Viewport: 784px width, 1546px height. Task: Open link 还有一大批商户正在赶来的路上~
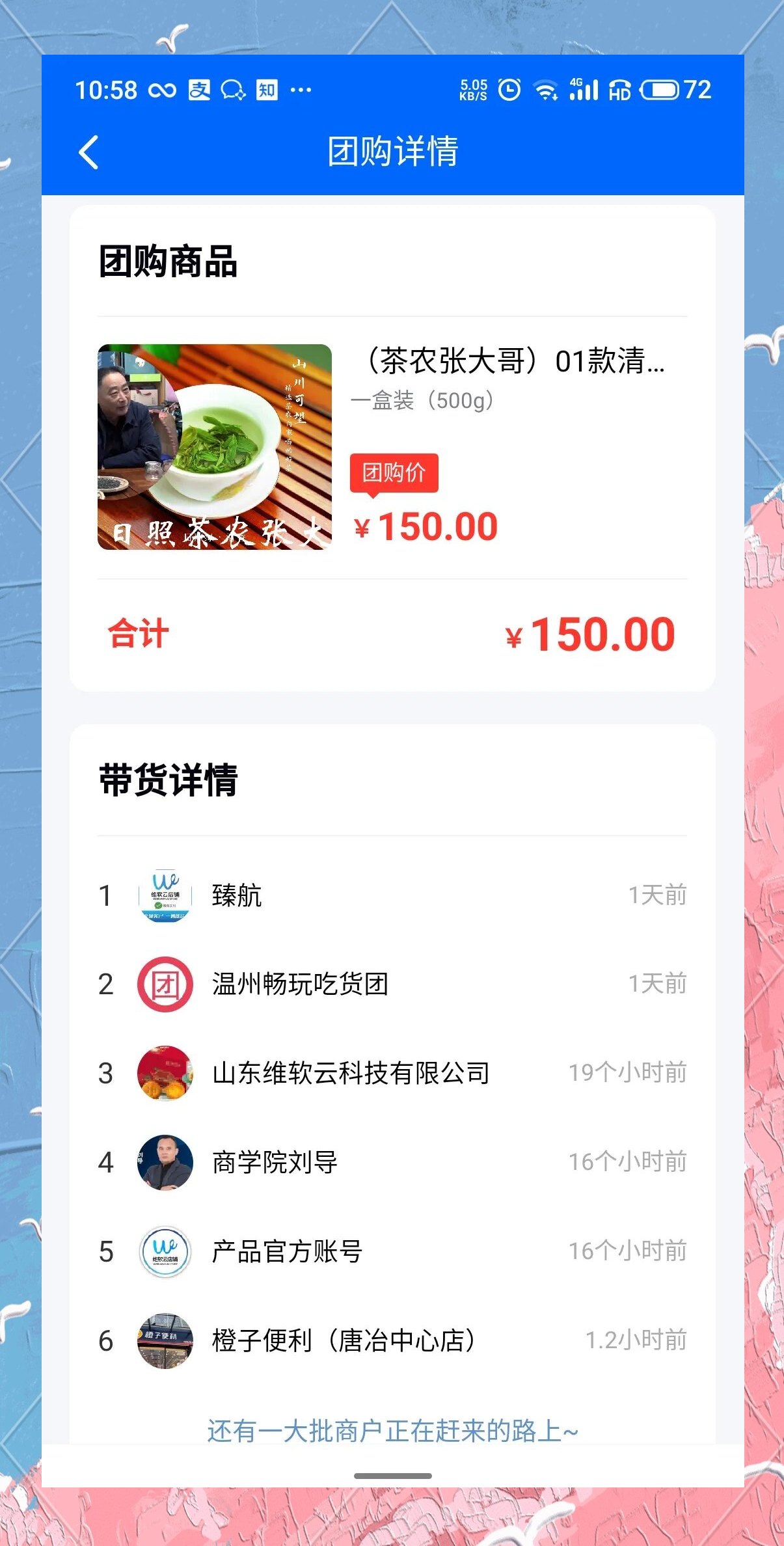click(x=392, y=1430)
